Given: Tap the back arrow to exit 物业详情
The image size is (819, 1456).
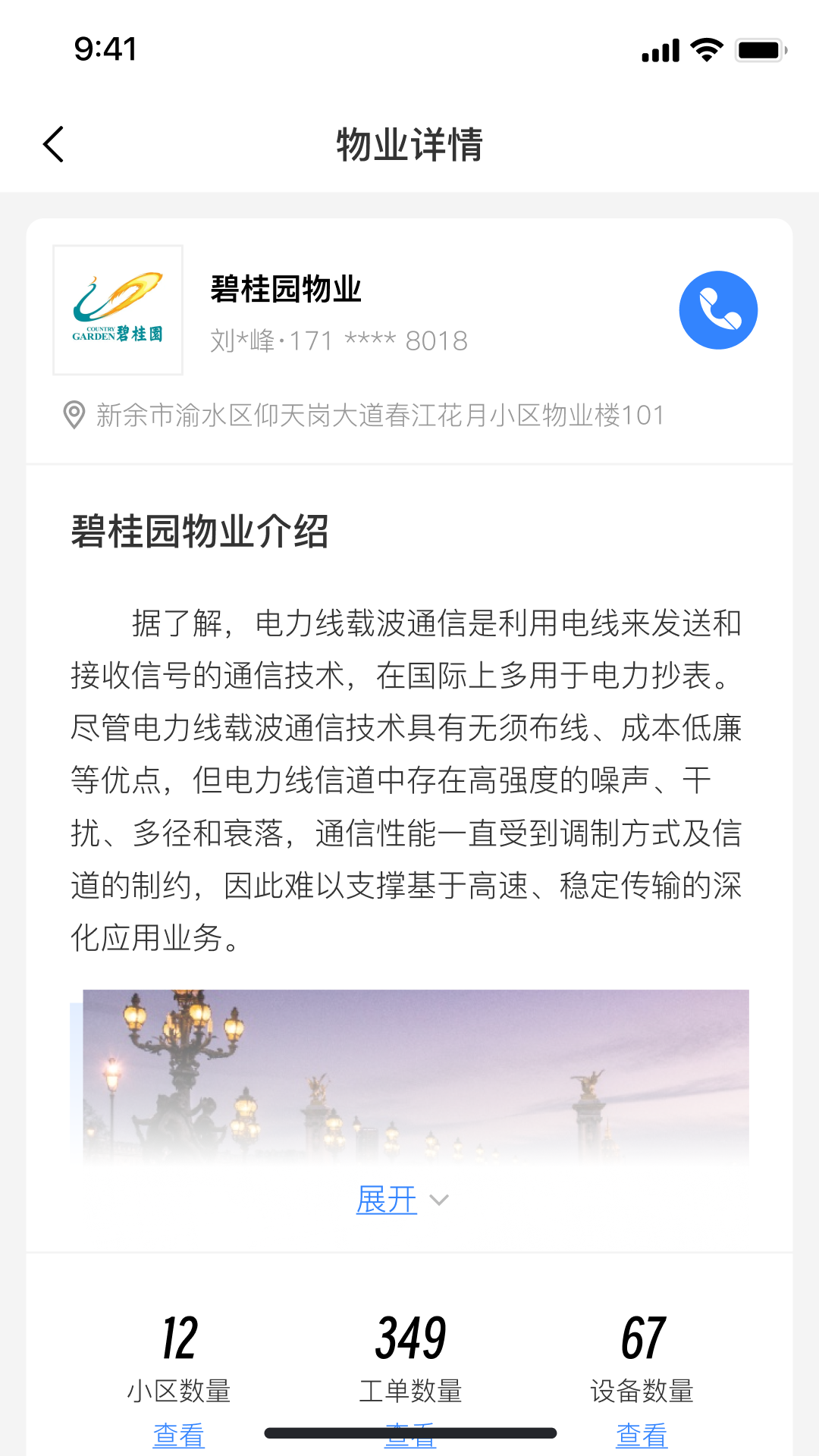Looking at the screenshot, I should (53, 144).
